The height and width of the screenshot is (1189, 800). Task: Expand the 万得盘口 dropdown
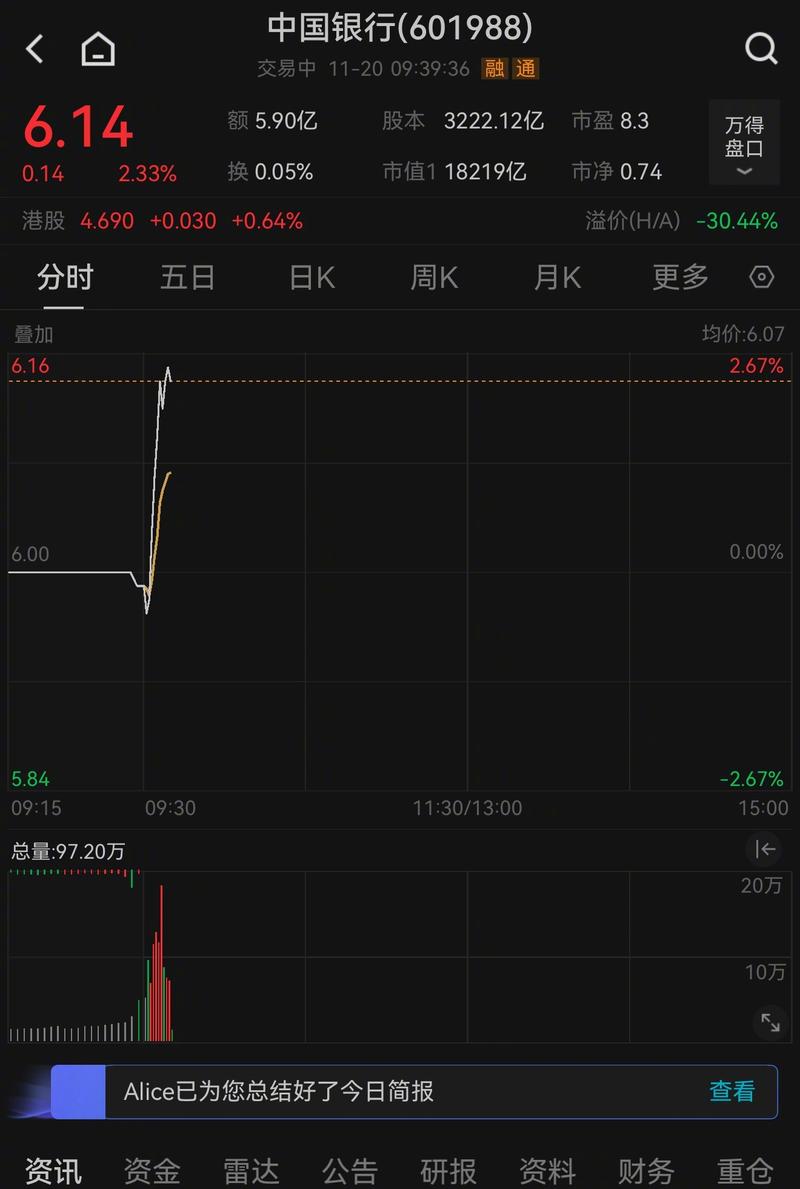click(744, 143)
